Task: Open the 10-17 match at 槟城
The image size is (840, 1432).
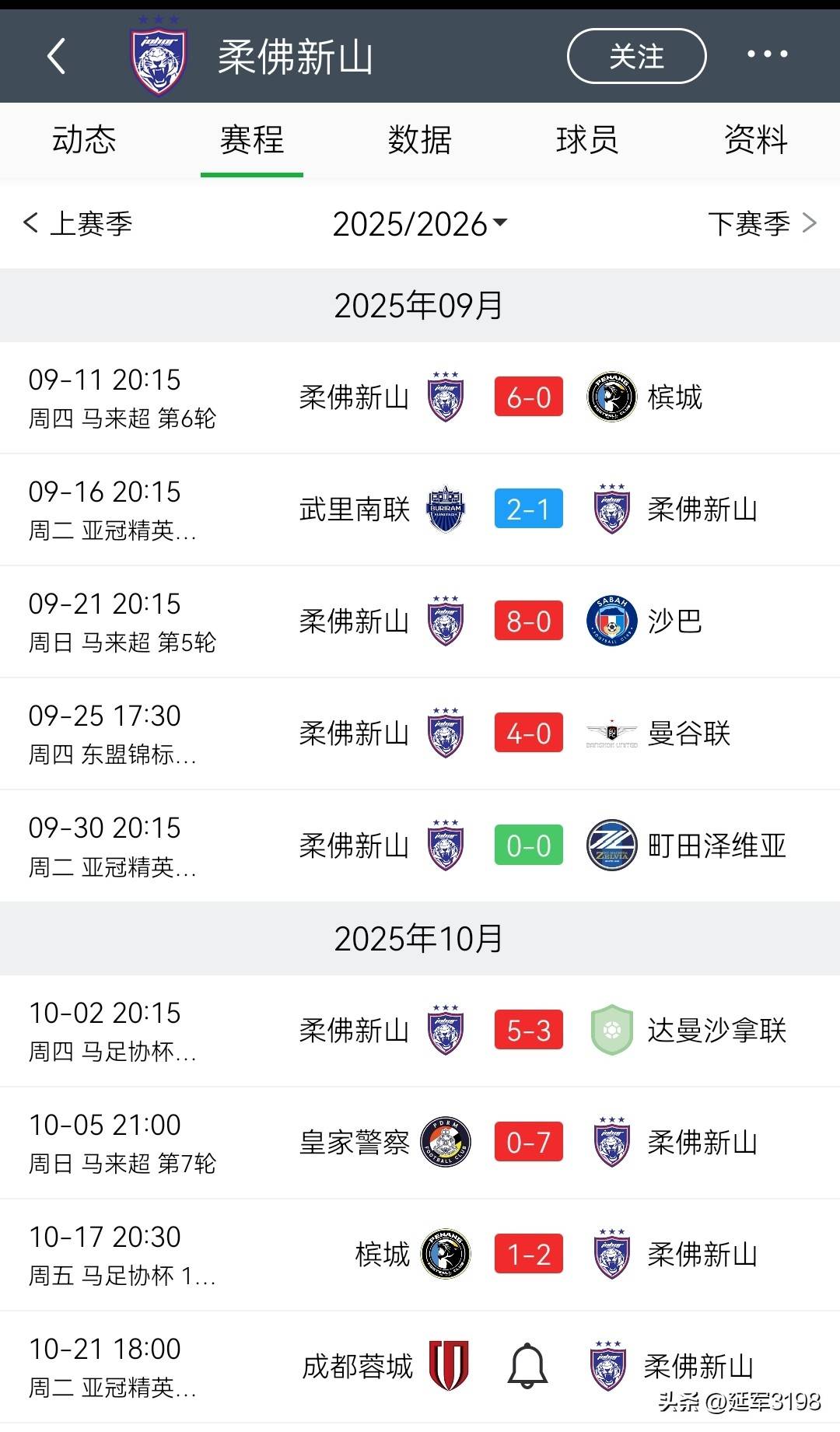Action: point(420,1255)
